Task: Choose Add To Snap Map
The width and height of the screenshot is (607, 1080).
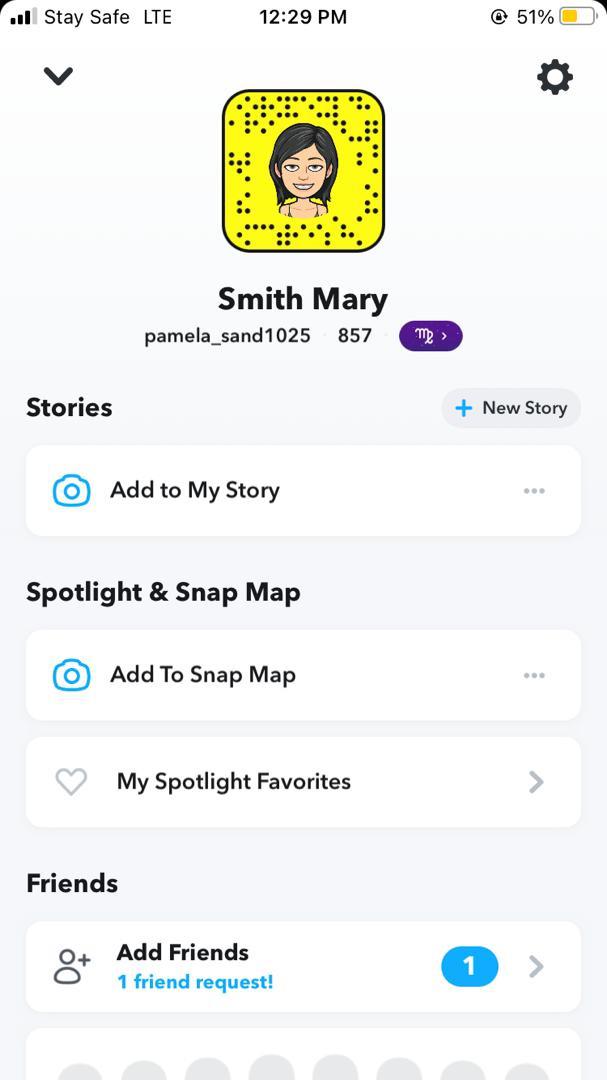Action: (203, 675)
